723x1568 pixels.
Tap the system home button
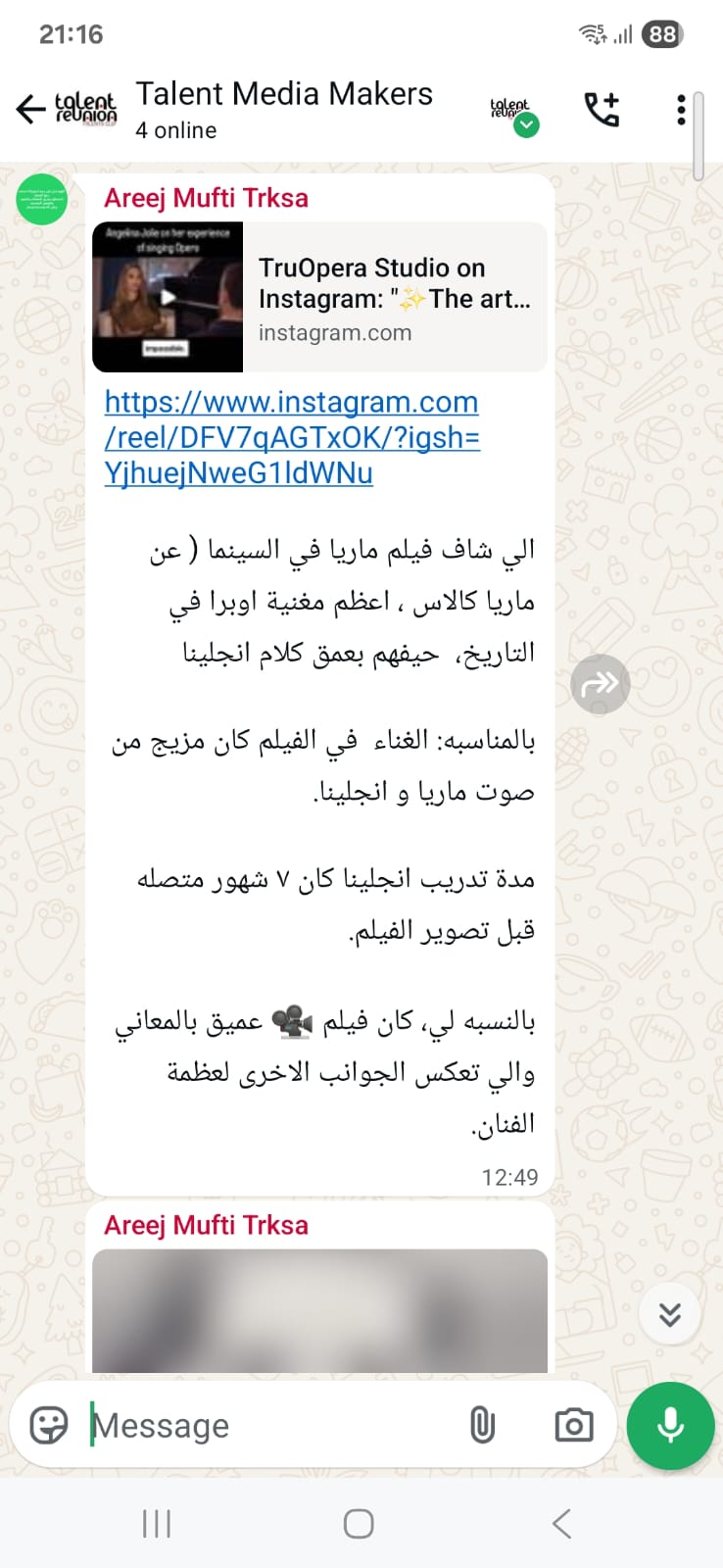(359, 1523)
